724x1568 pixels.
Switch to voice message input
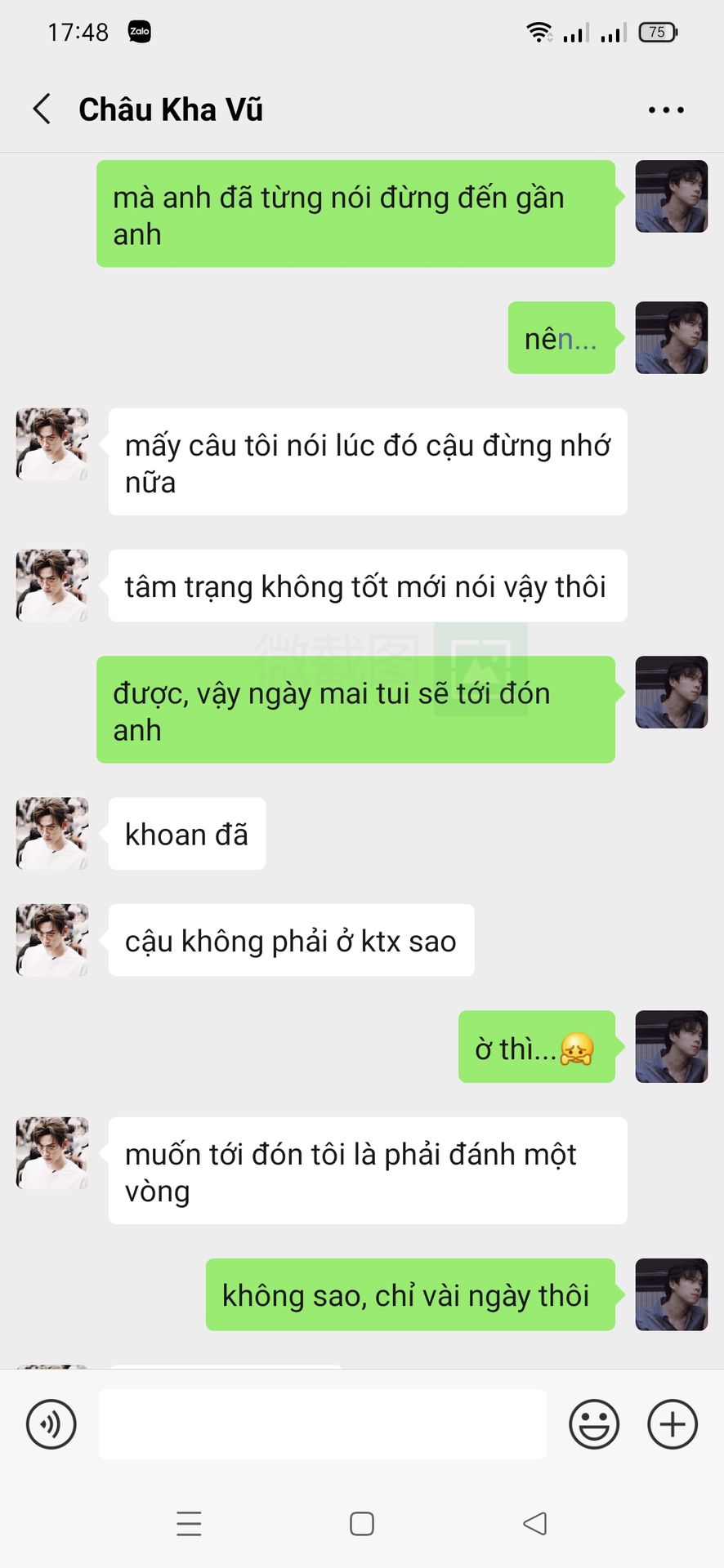point(51,1424)
